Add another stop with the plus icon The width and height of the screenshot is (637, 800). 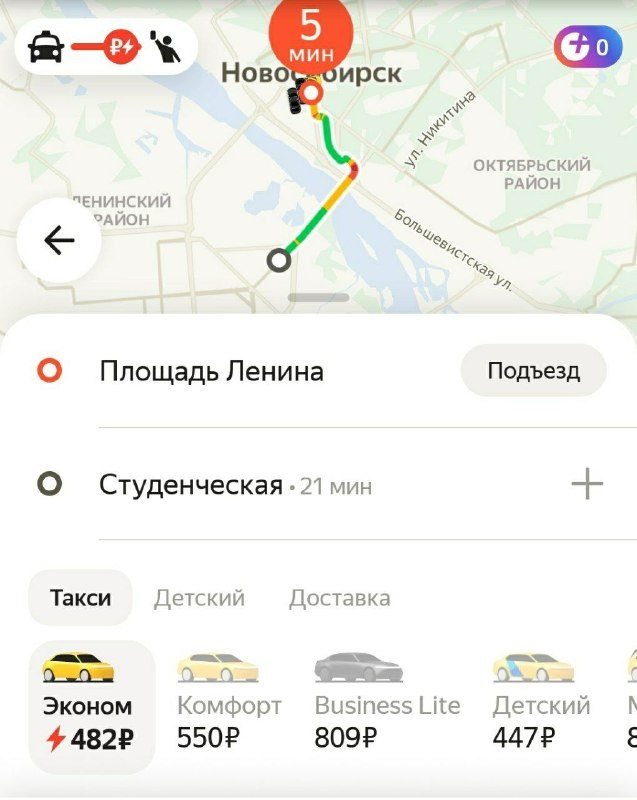(586, 485)
